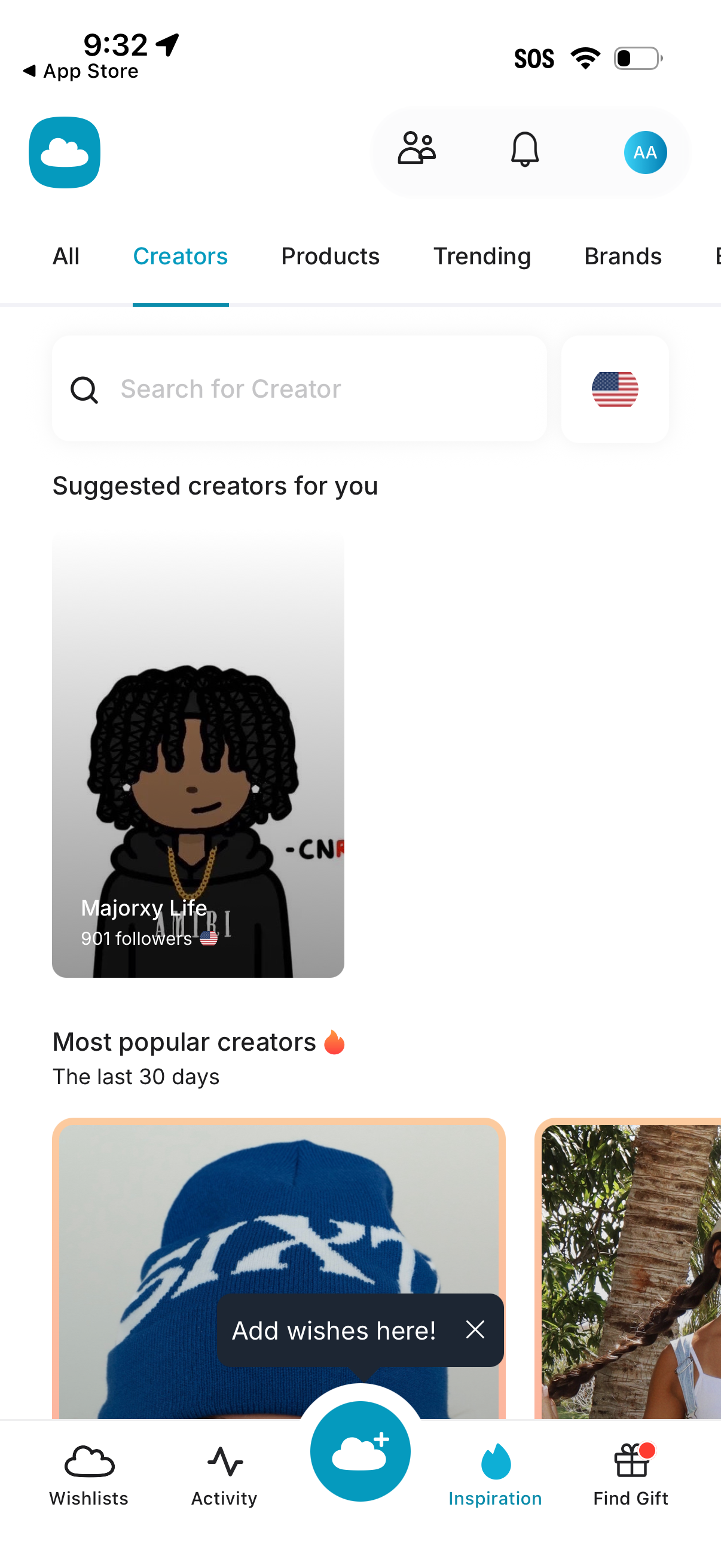
Task: Switch to the Trending tab
Action: [481, 257]
